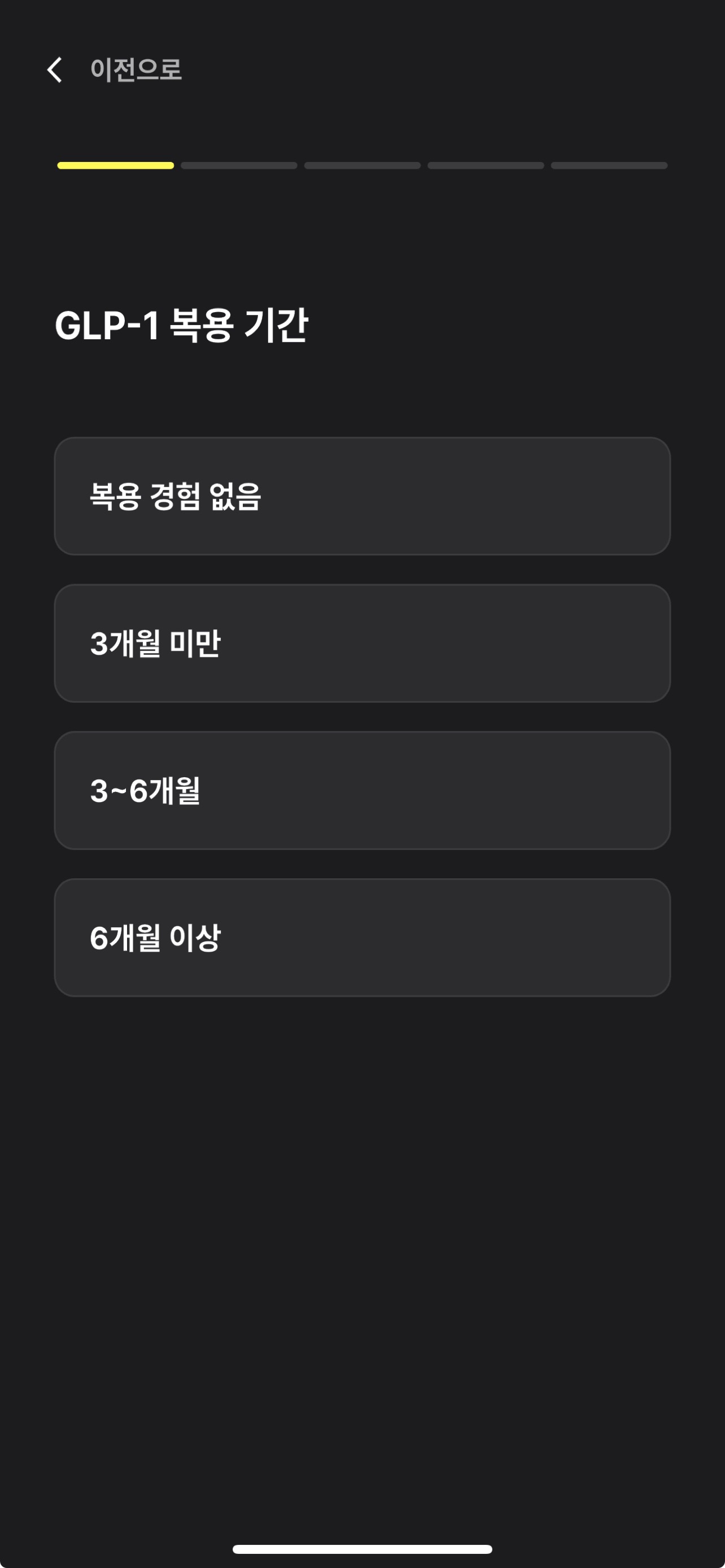Viewport: 725px width, 1568px height.
Task: Click the last progress step segment
Action: (609, 165)
